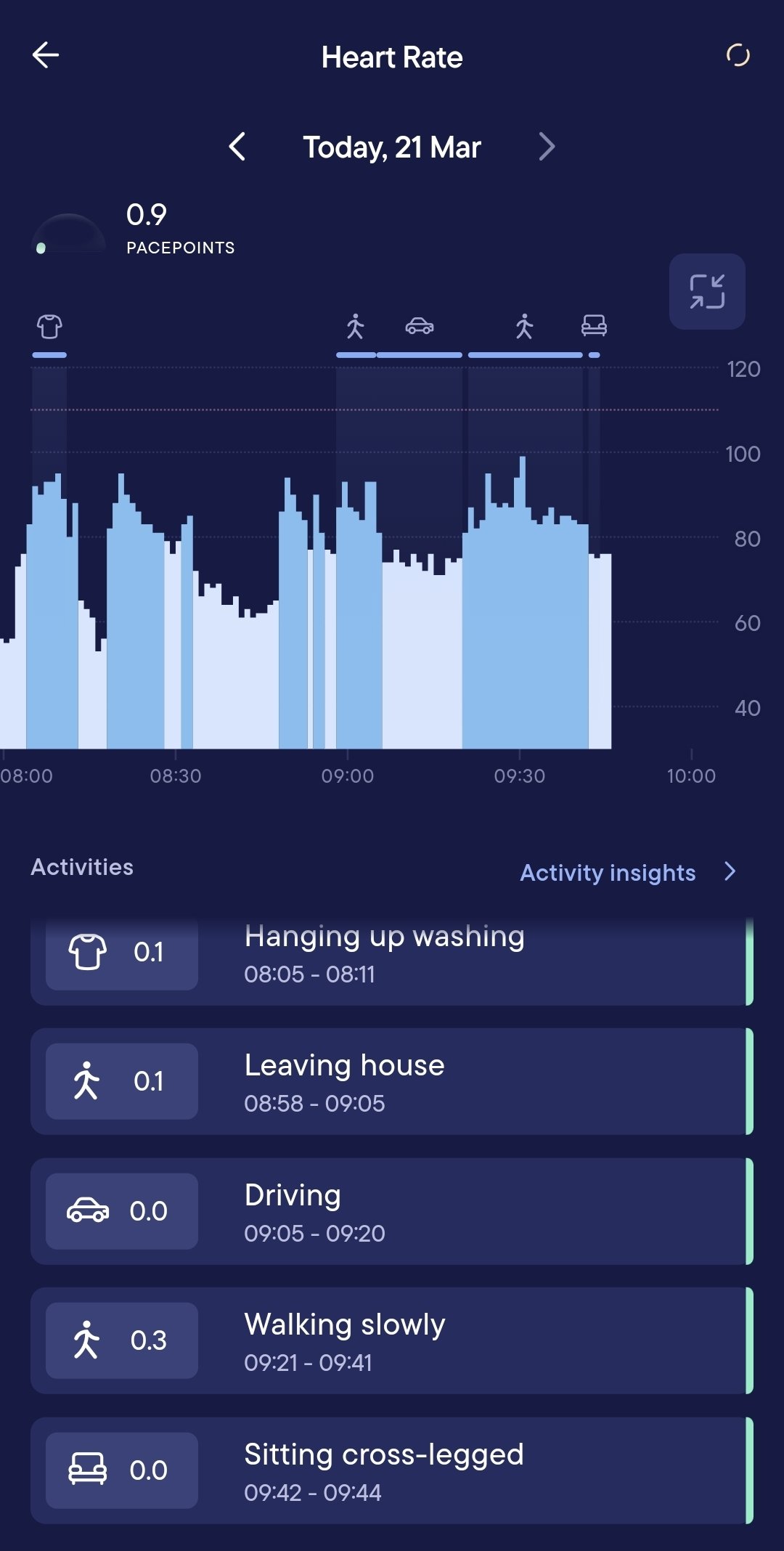This screenshot has height=1551, width=784.
Task: Select the Walking slowly activity
Action: pyautogui.click(x=391, y=1340)
